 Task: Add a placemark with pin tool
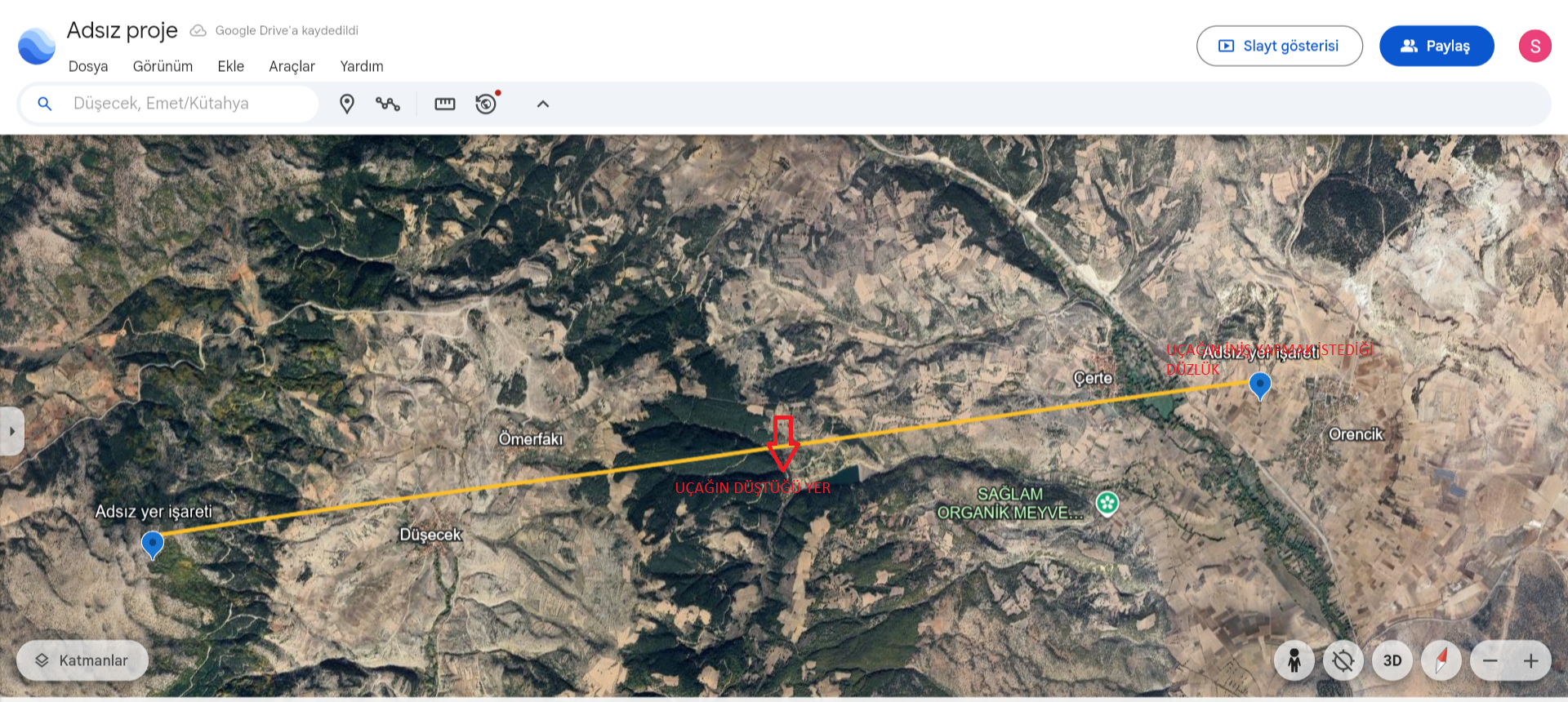tap(347, 104)
